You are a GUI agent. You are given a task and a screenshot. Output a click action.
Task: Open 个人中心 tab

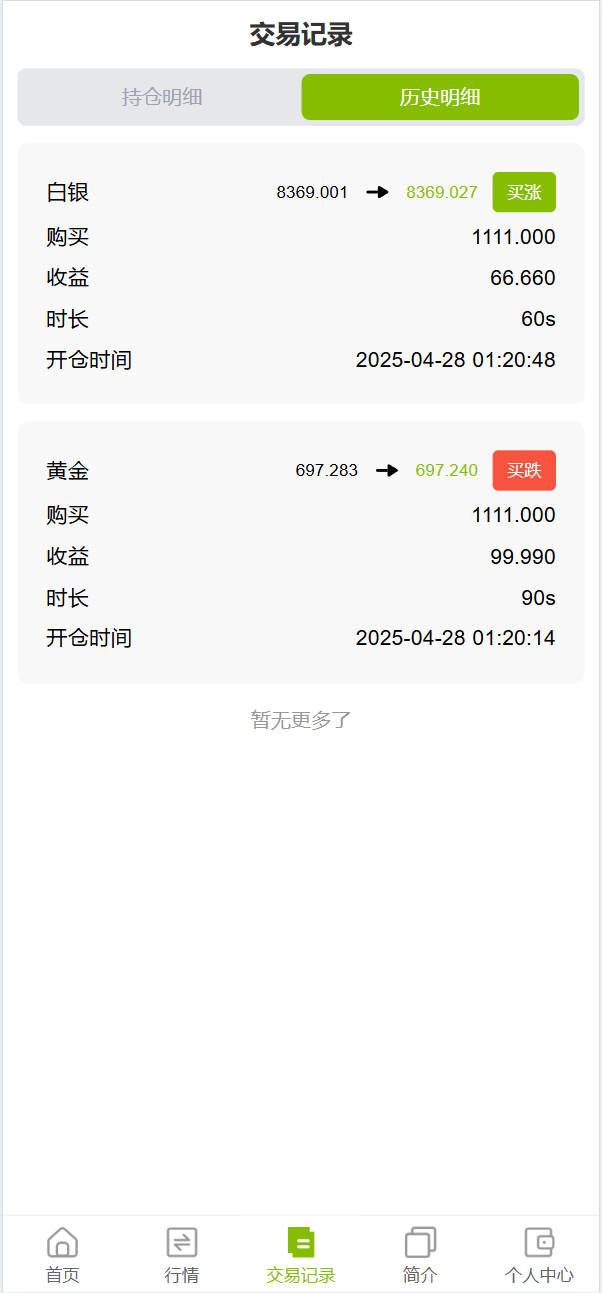(x=539, y=1255)
